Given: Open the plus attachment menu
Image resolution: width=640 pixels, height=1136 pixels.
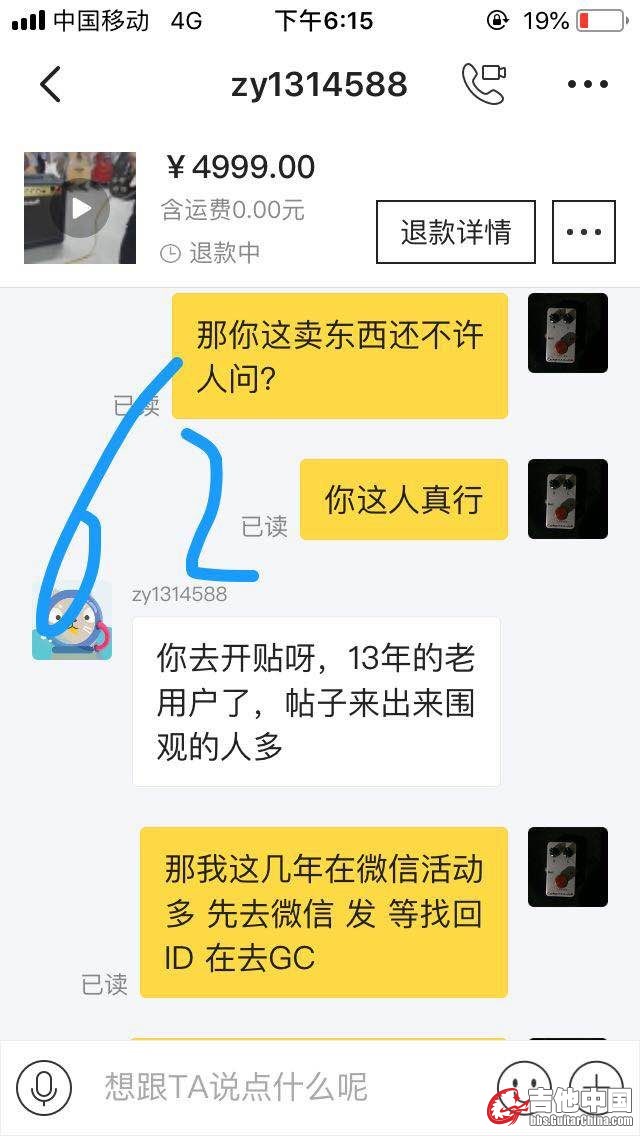Looking at the screenshot, I should [x=596, y=1087].
